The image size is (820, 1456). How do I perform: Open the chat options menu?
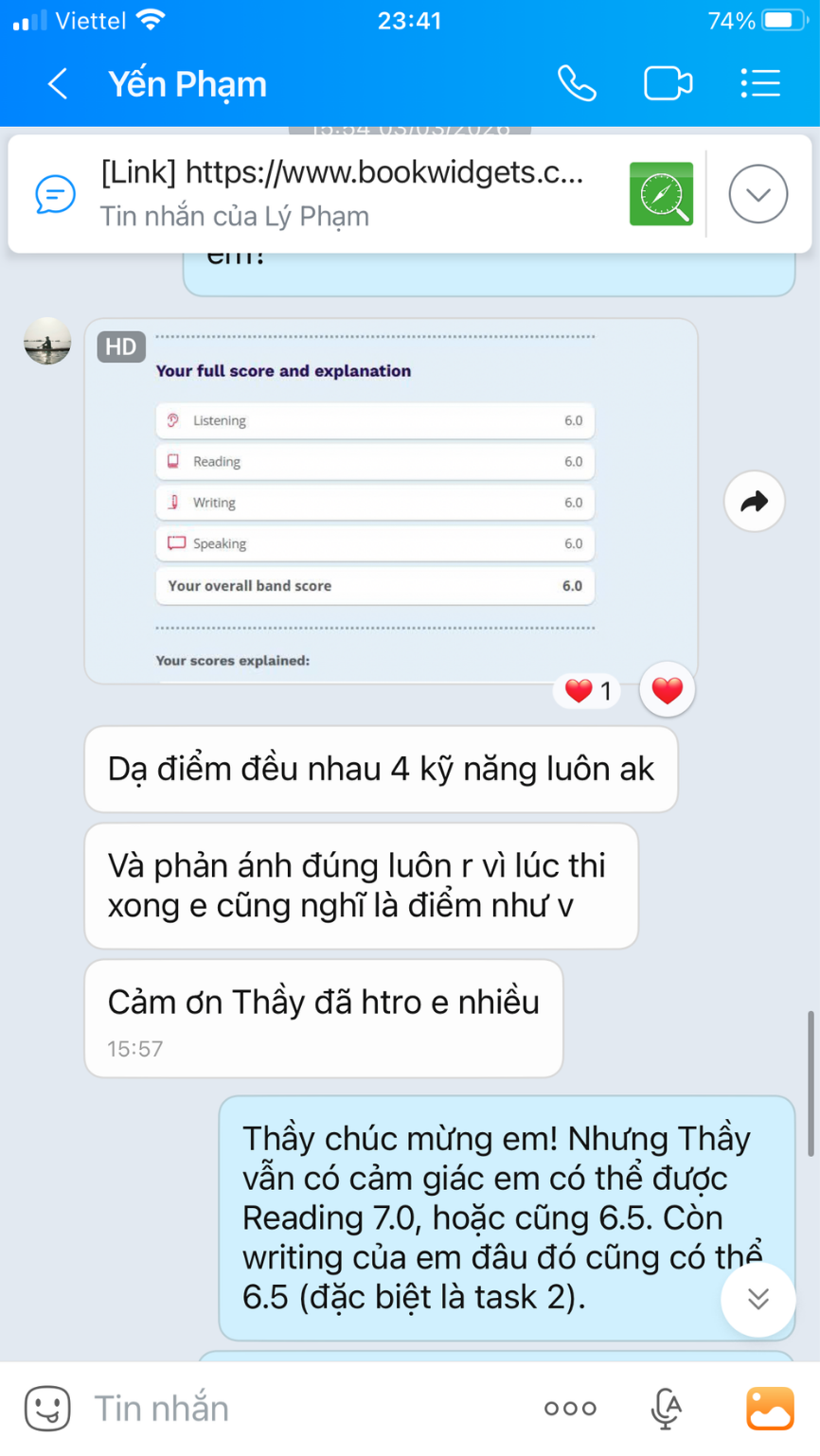(x=760, y=83)
